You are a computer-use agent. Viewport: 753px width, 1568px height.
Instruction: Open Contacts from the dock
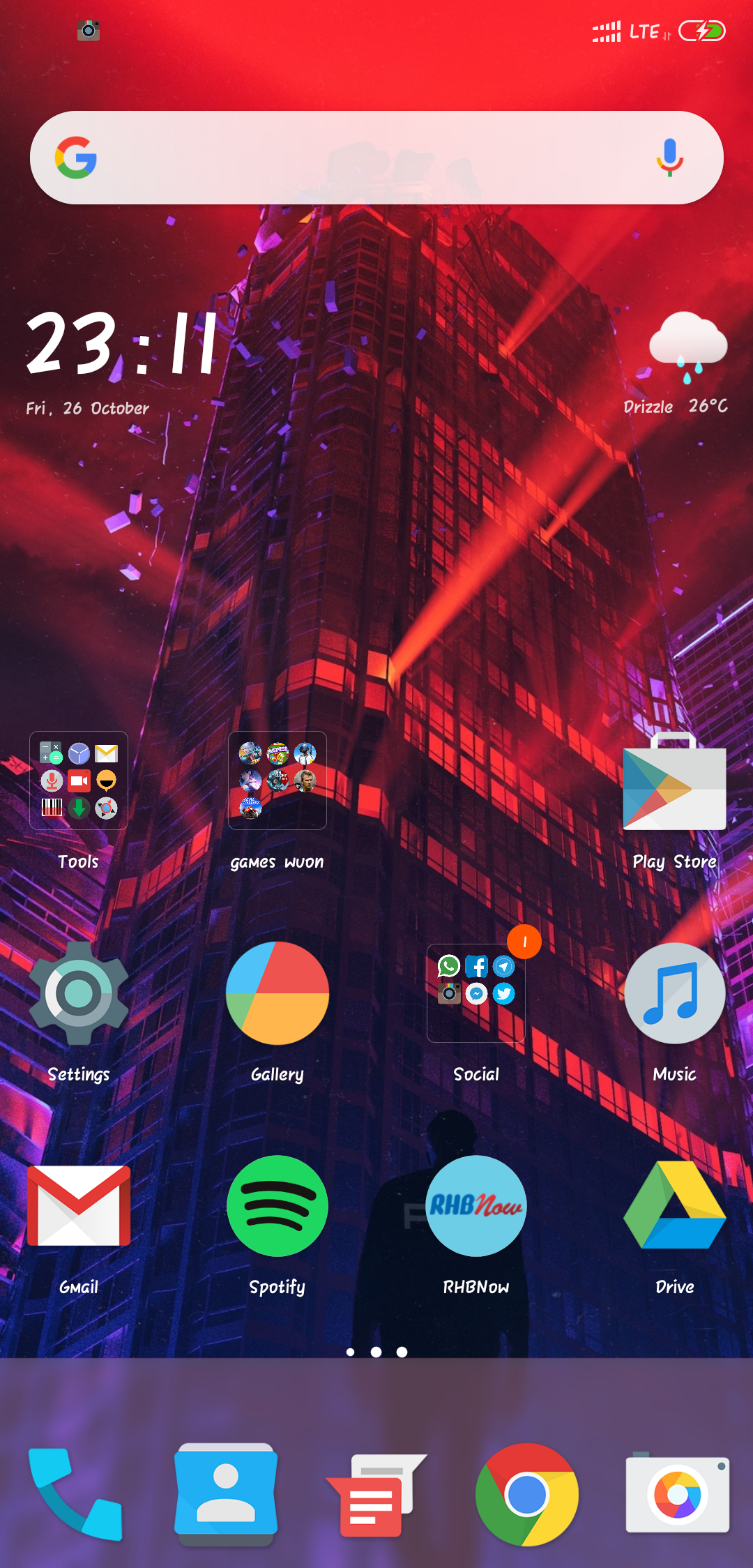click(226, 1493)
